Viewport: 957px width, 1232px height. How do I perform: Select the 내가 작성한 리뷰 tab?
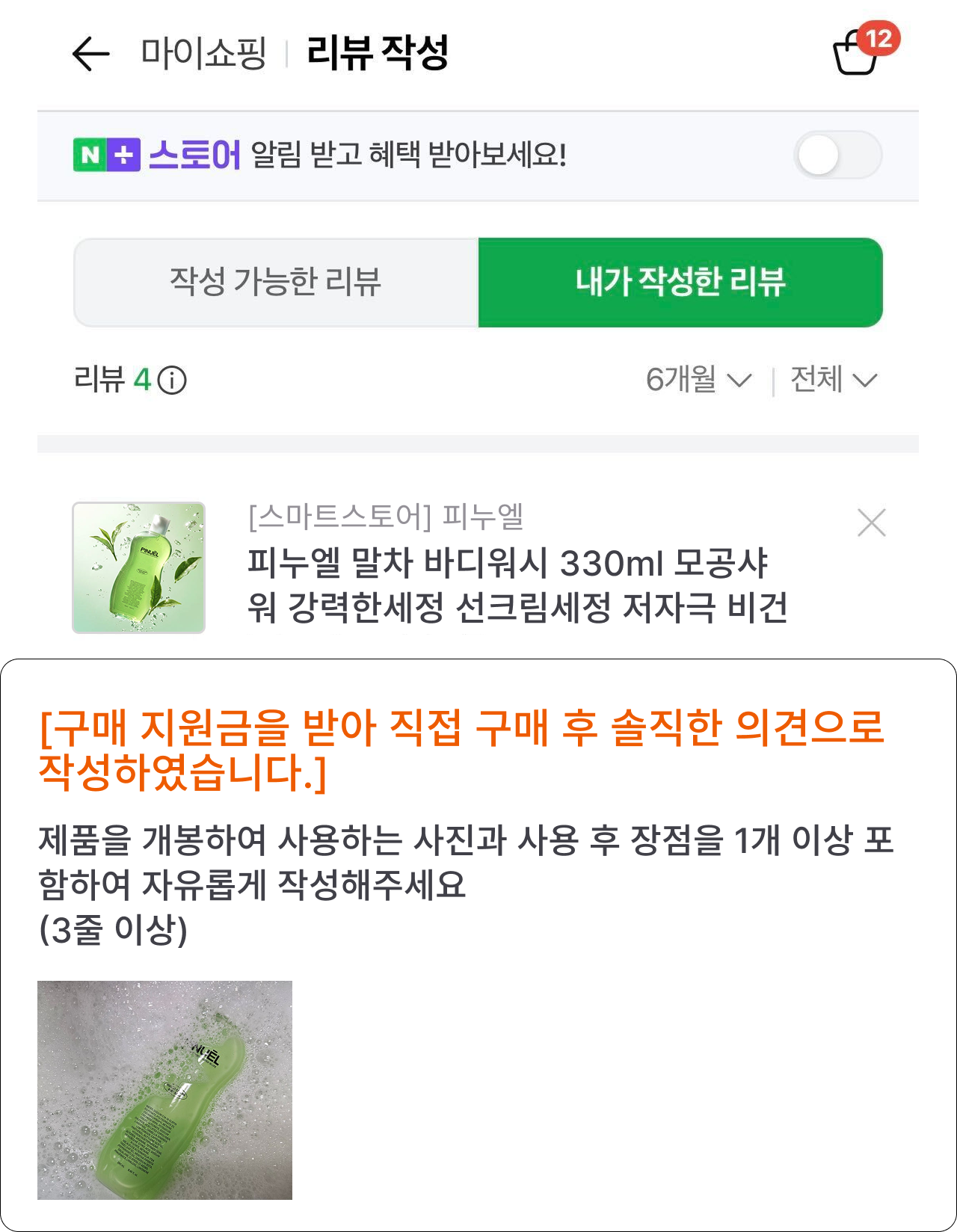[680, 282]
